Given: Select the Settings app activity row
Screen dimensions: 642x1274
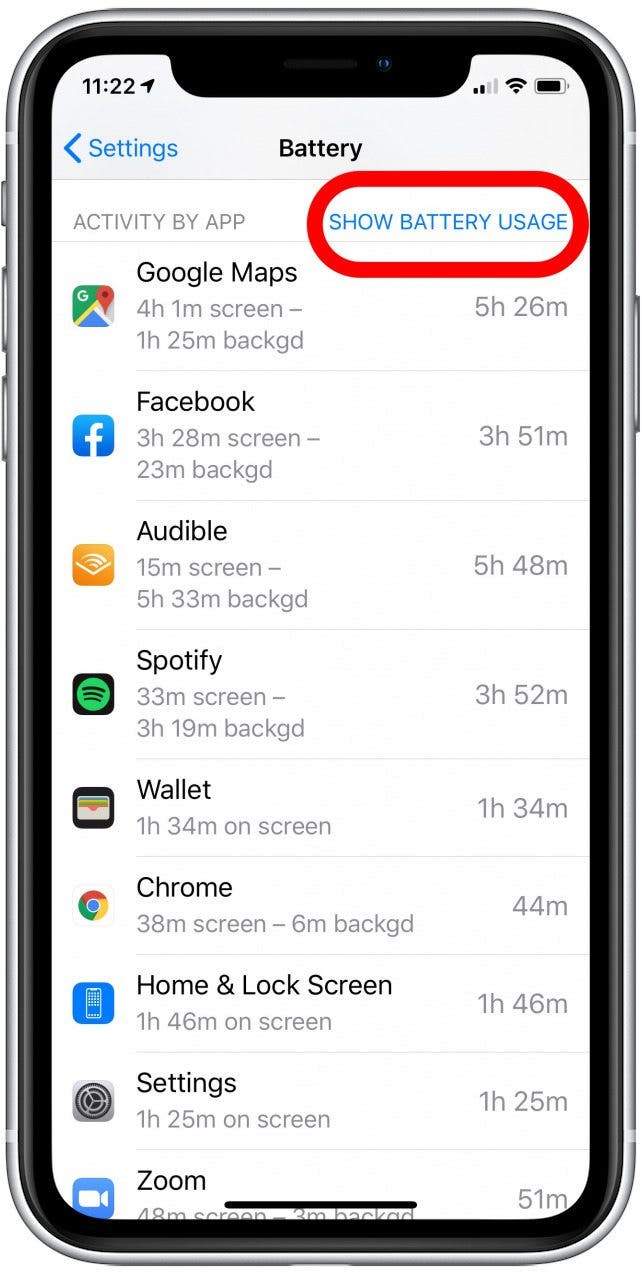Looking at the screenshot, I should tap(320, 1101).
